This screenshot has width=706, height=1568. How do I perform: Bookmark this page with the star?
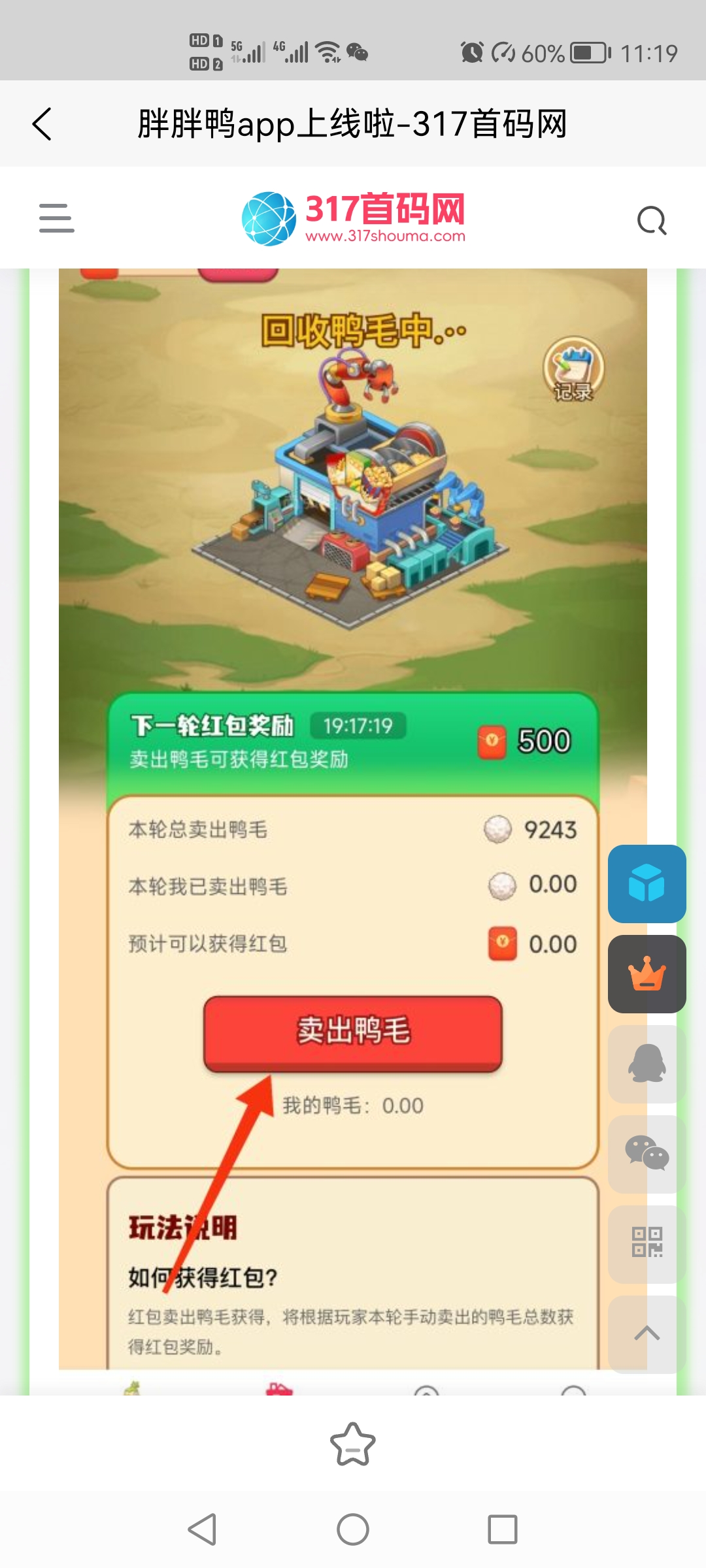(353, 1444)
